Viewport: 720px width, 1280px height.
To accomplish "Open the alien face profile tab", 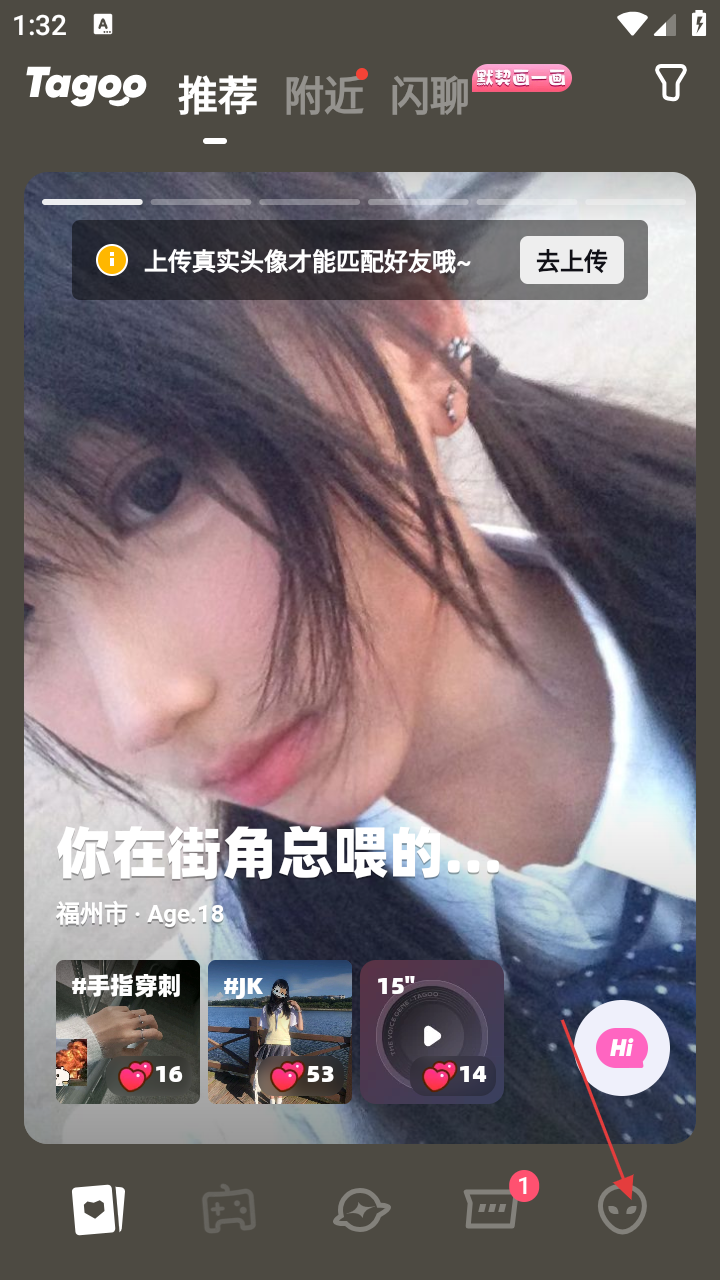I will (622, 1210).
